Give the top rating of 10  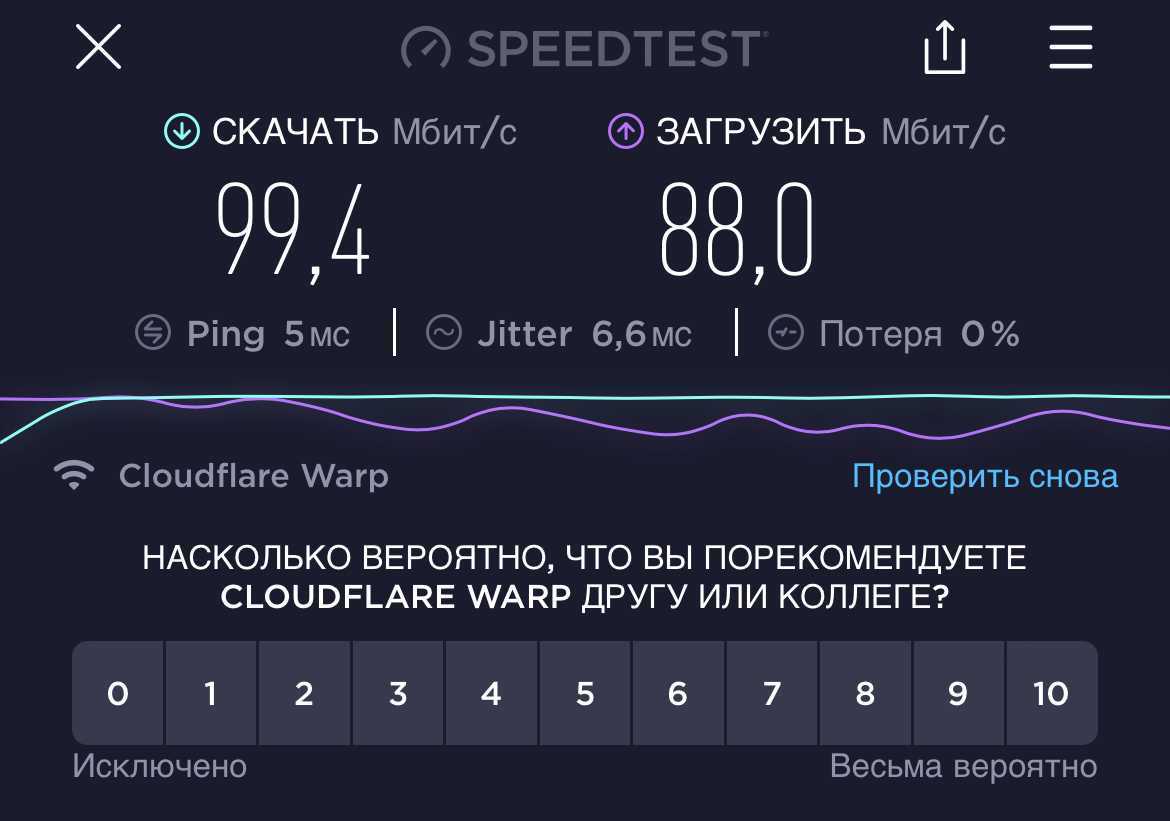click(1051, 693)
